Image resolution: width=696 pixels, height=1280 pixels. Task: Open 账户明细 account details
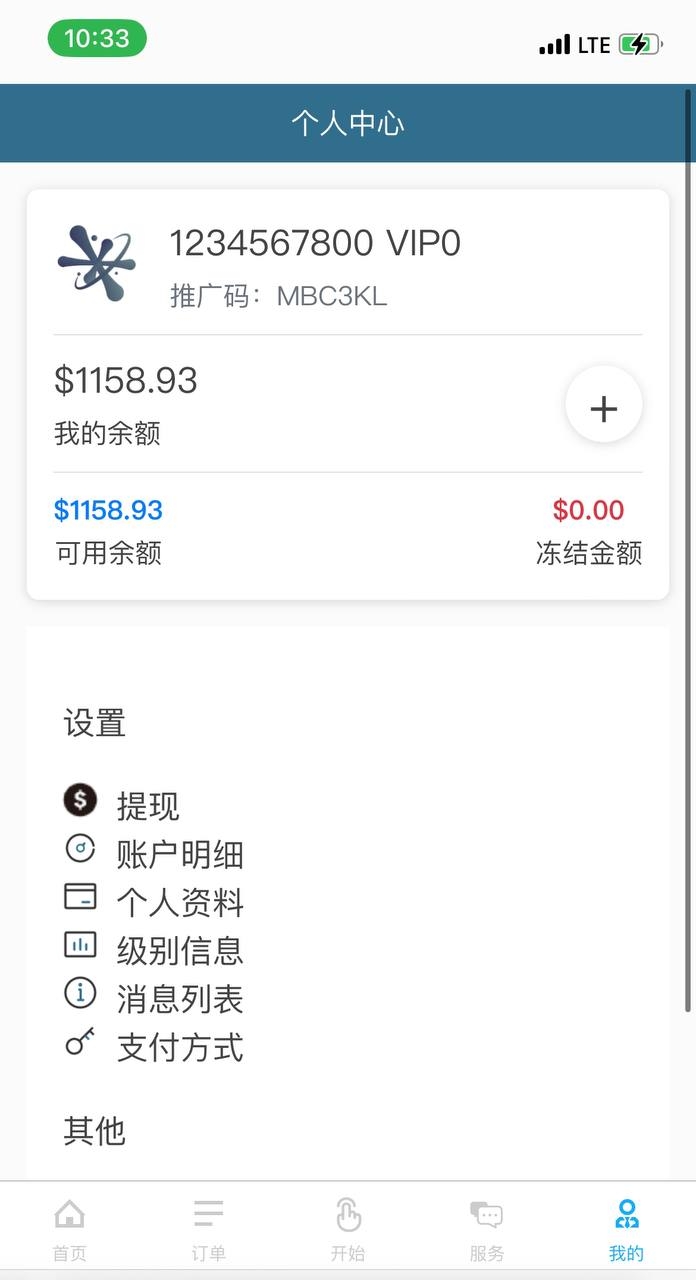click(154, 853)
